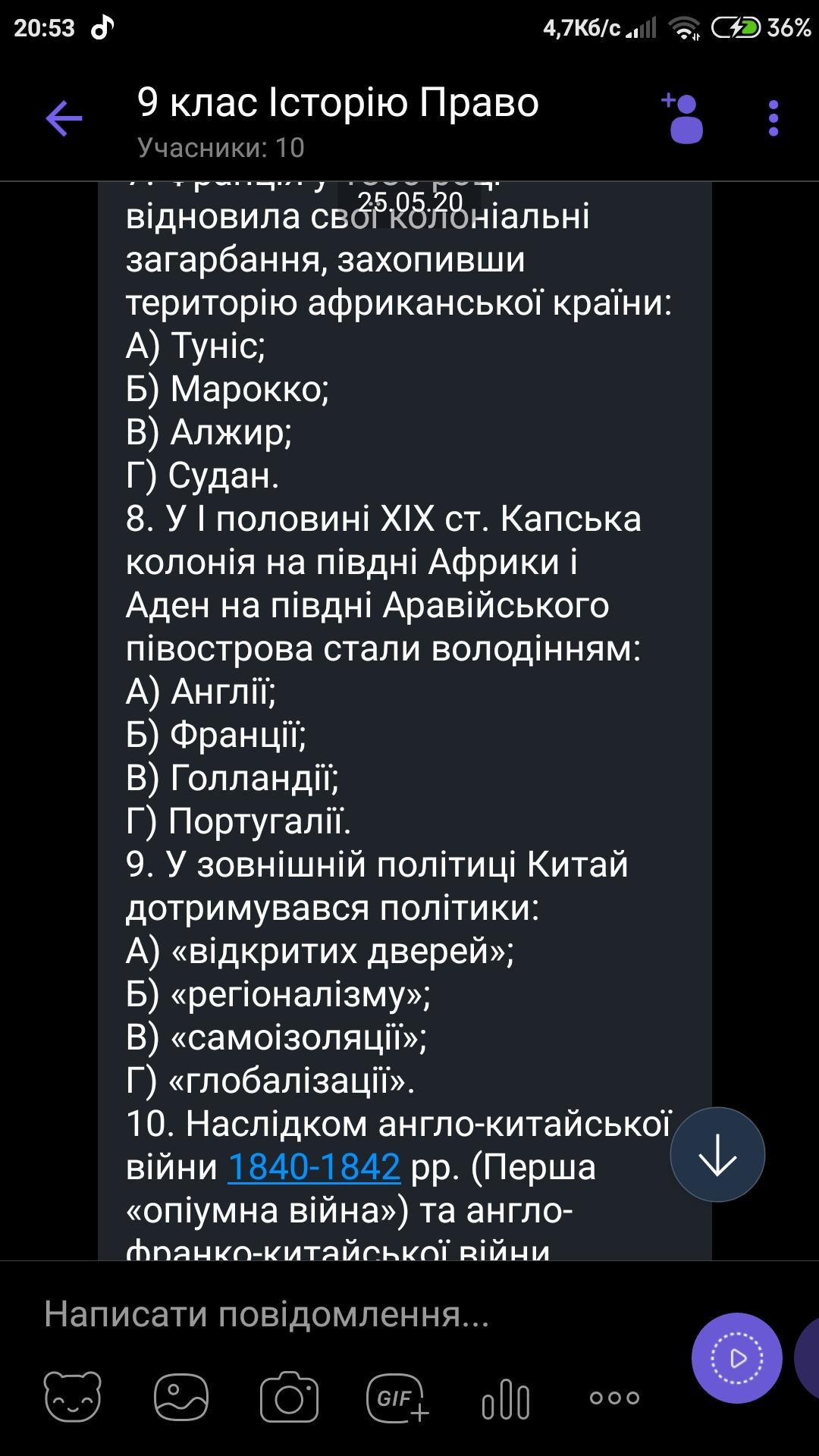Open the sticker bear icon
819x1456 pixels.
[x=73, y=1397]
